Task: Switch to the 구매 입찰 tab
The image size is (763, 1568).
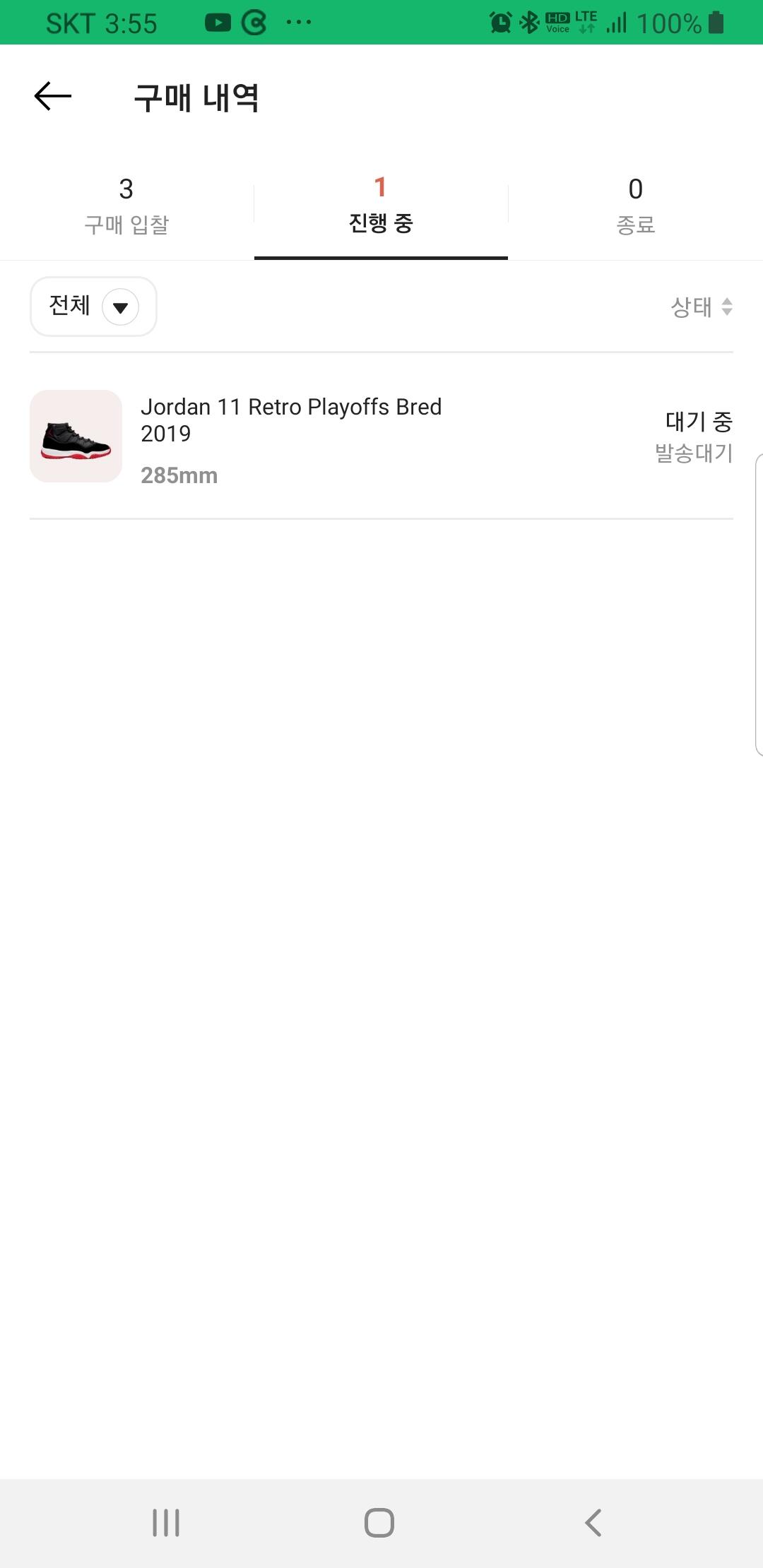Action: point(126,206)
